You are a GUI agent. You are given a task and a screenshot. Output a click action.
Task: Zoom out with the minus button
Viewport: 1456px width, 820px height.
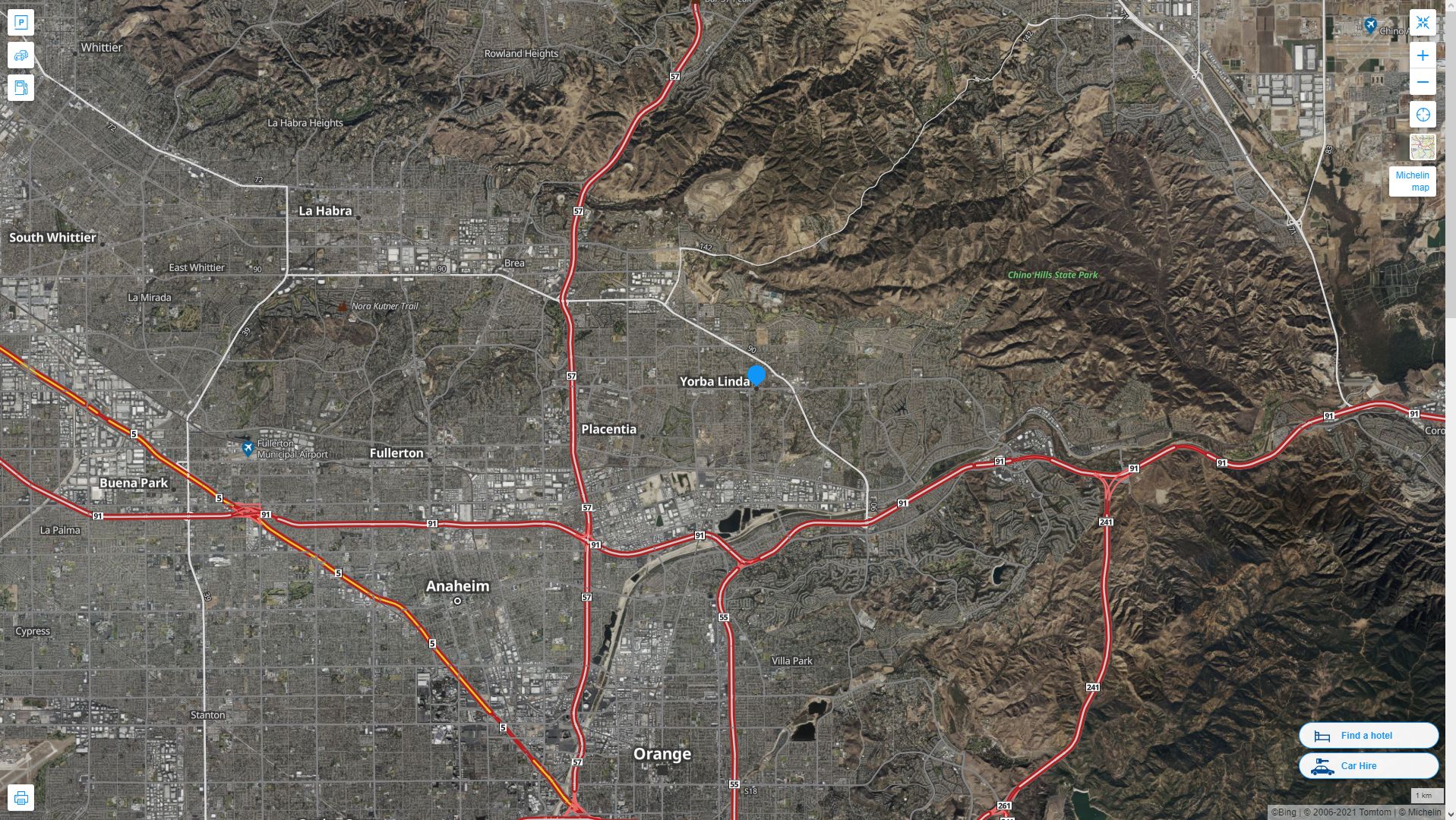point(1423,82)
